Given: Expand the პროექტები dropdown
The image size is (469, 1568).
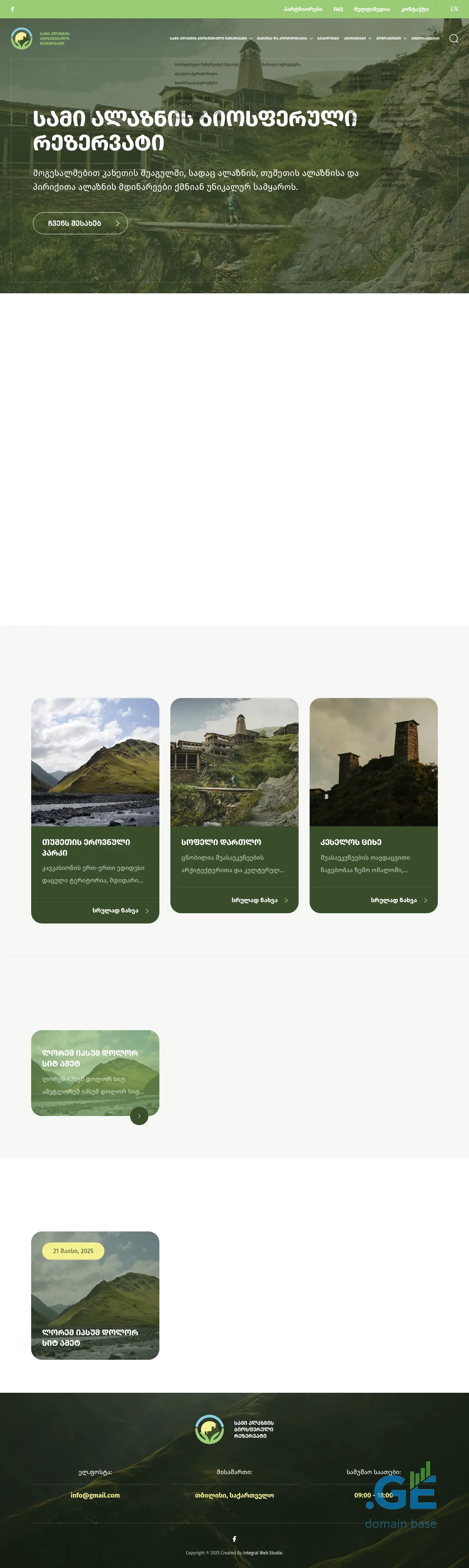Looking at the screenshot, I should pyautogui.click(x=357, y=38).
